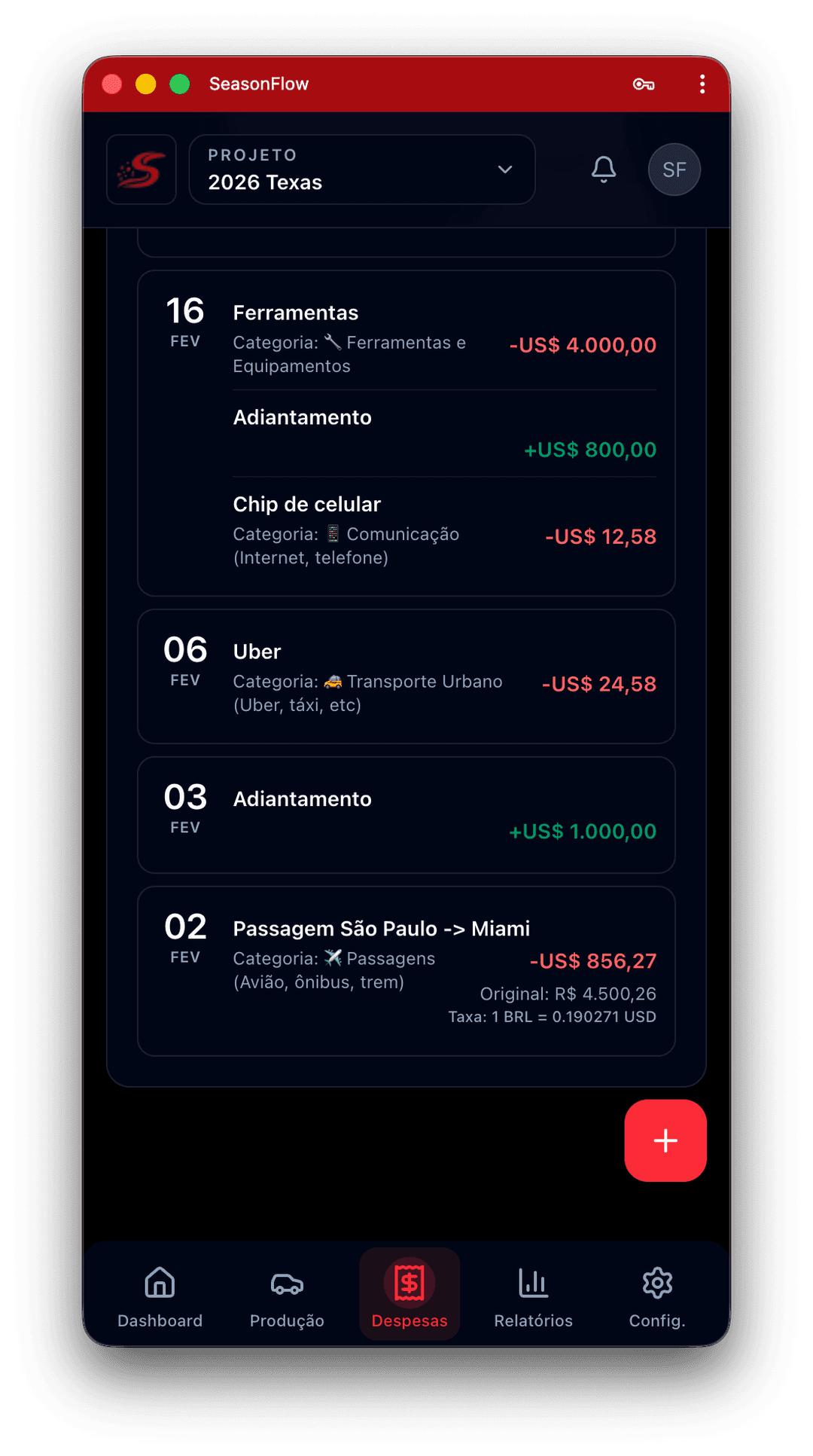Viewport: 813px width, 1456px height.
Task: Open the Adiantamento of US$ 800,00
Action: tap(444, 433)
